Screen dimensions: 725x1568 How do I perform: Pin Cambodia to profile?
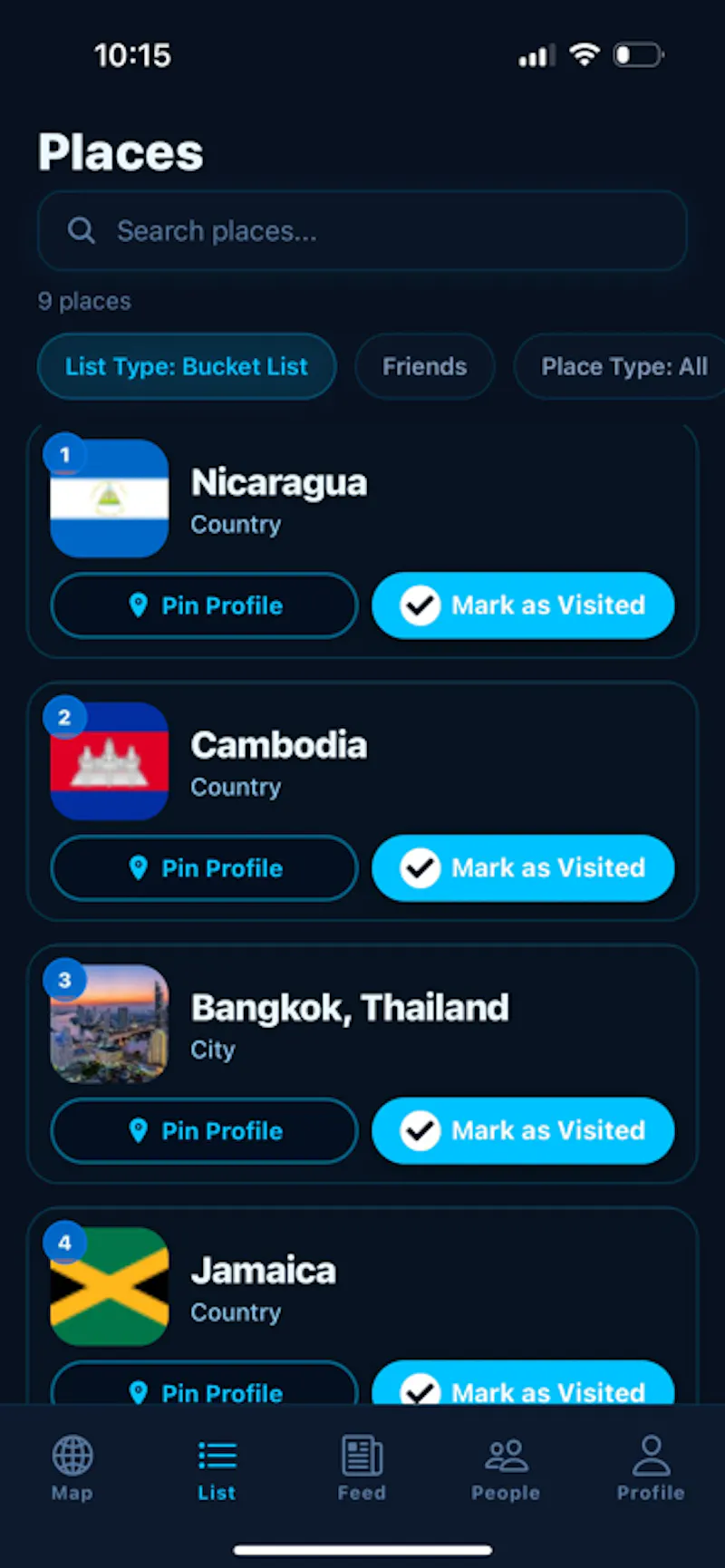(205, 868)
